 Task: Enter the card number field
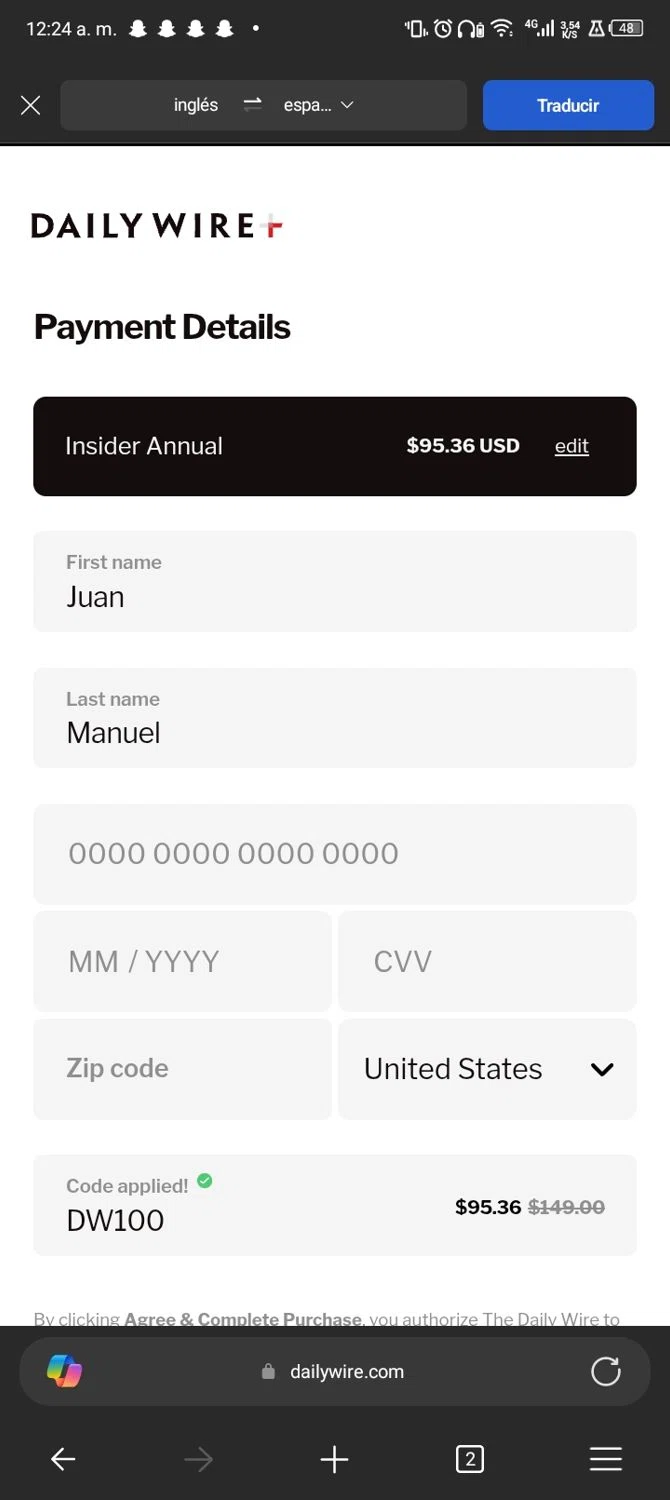[334, 853]
